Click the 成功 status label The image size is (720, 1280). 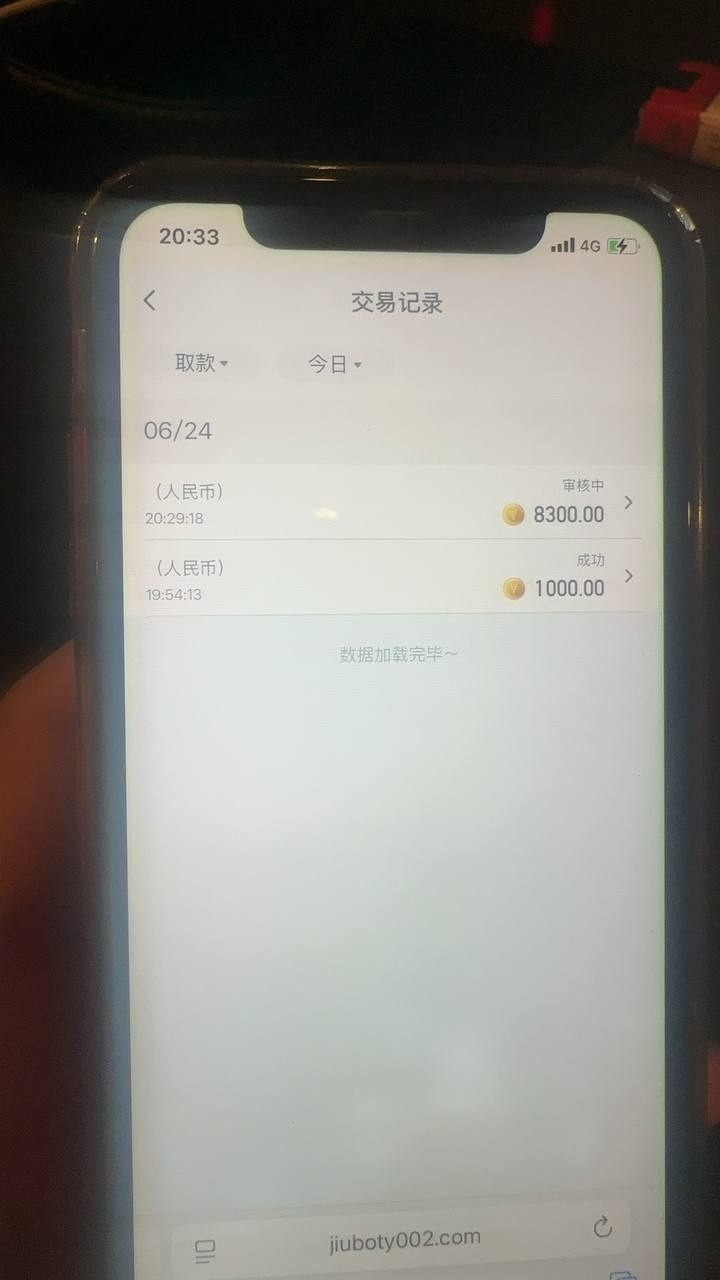click(592, 560)
